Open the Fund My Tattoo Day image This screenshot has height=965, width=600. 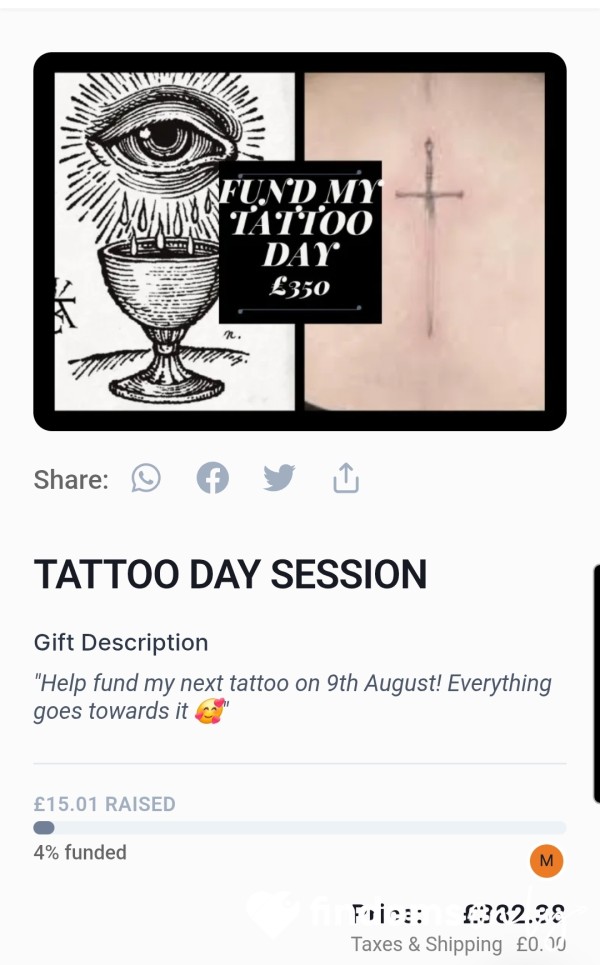click(x=300, y=241)
